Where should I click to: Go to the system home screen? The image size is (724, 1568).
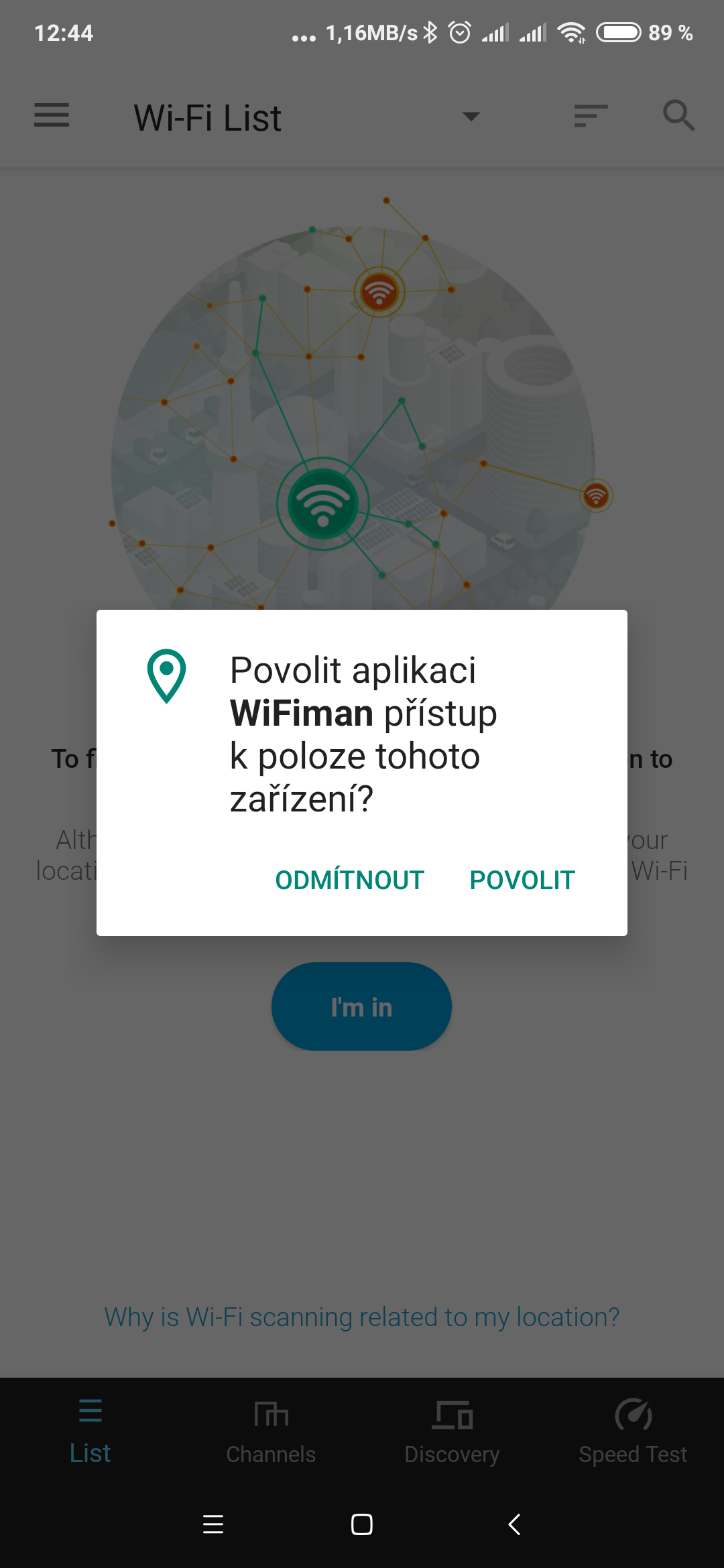362,1524
